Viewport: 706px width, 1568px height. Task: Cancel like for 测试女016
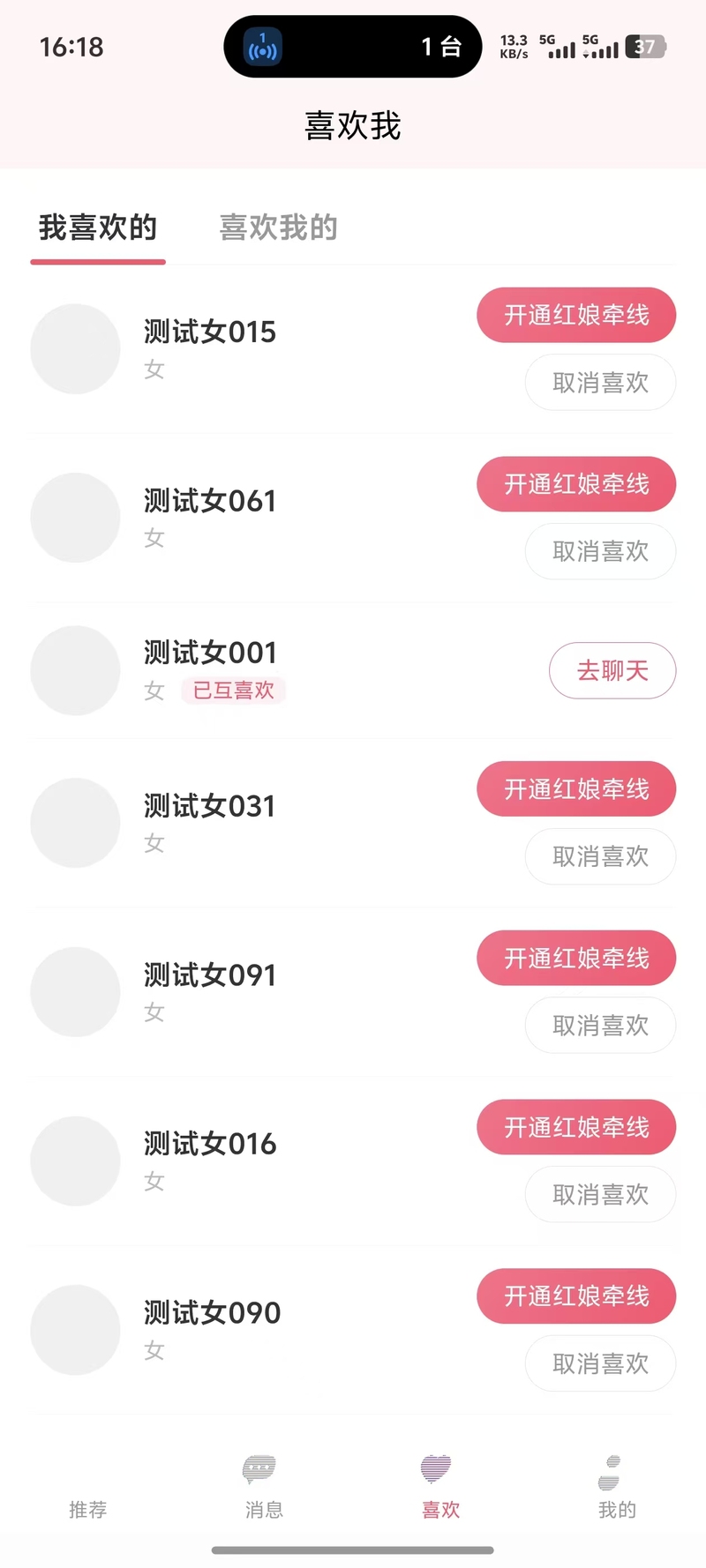coord(600,1194)
